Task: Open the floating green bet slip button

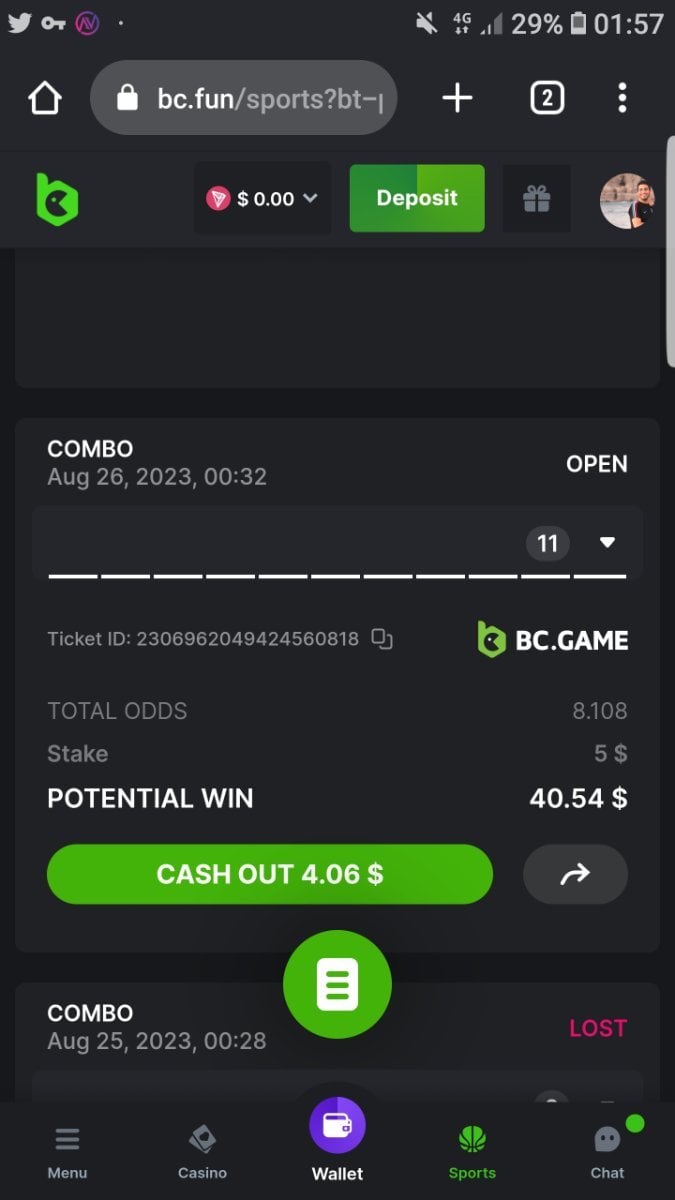Action: 337,985
